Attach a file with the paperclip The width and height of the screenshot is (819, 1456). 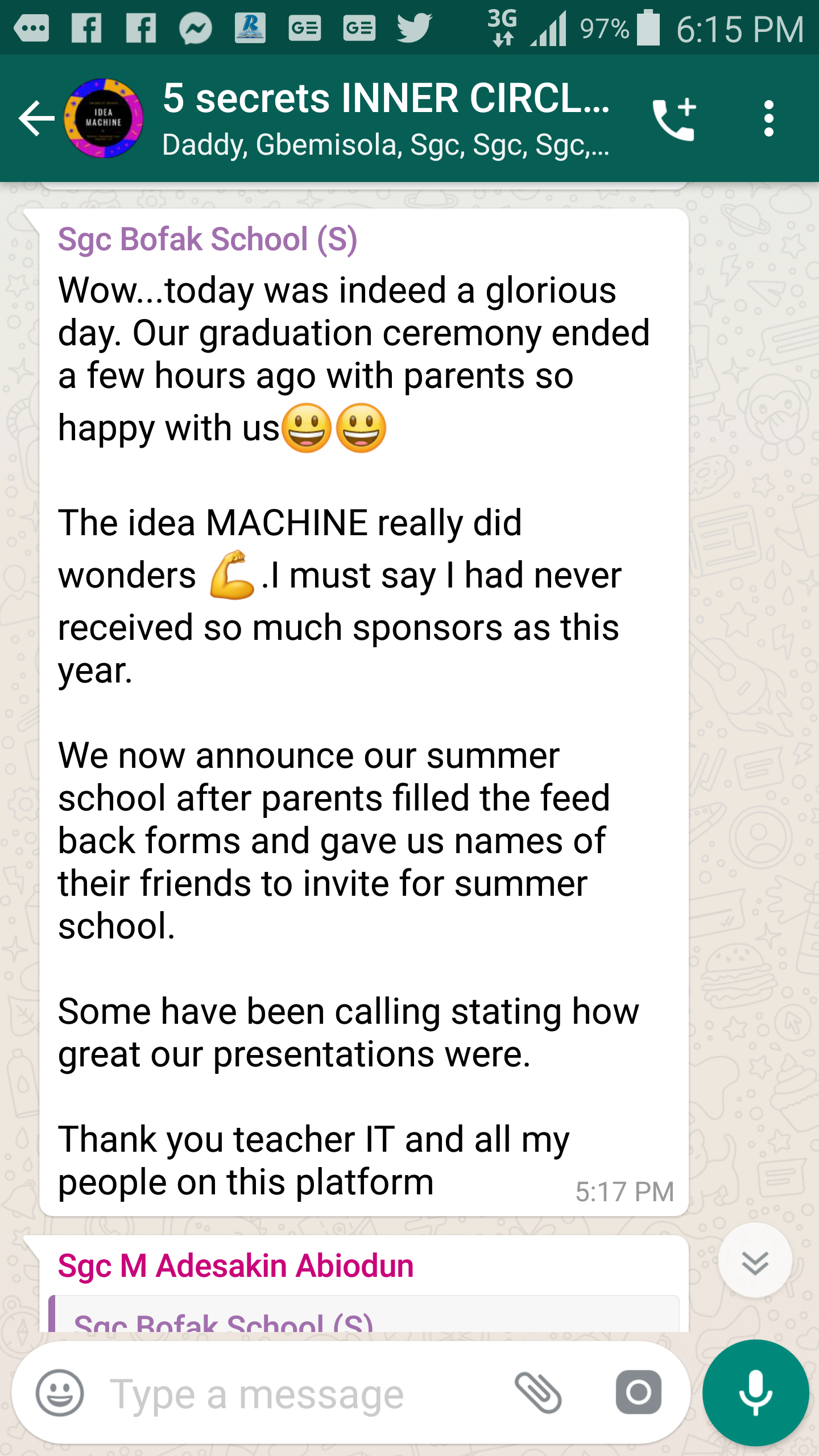pyautogui.click(x=538, y=1393)
